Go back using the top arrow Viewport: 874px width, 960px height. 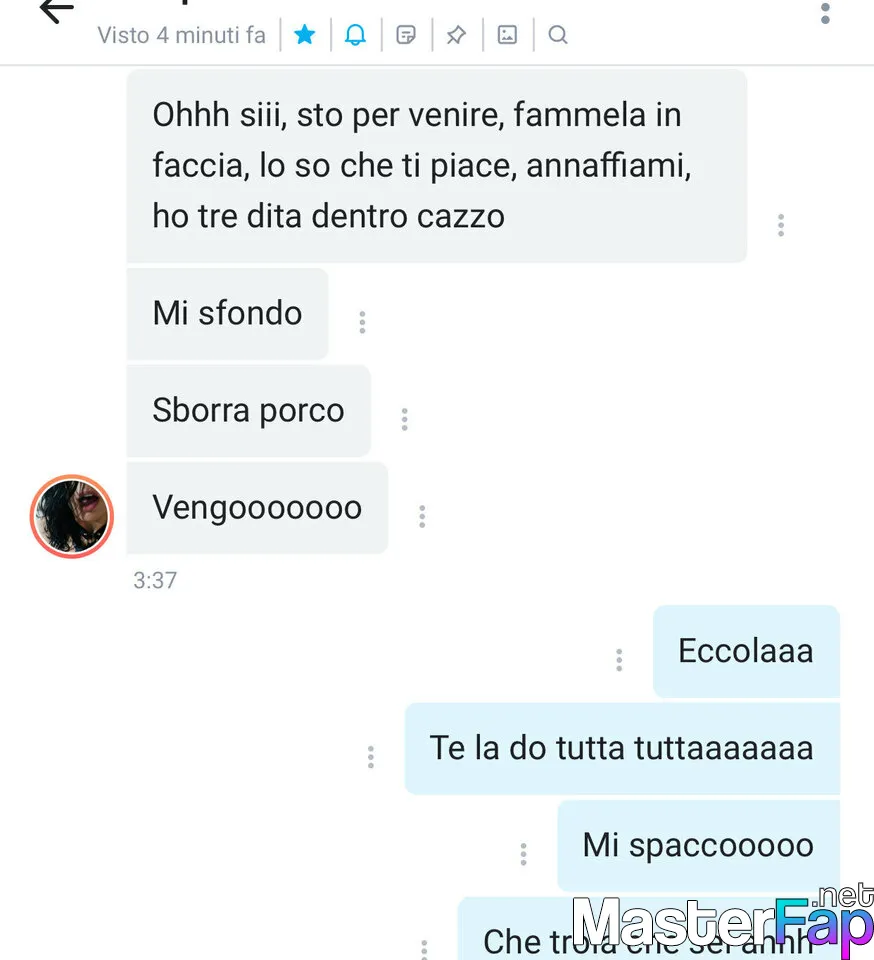[x=56, y=10]
